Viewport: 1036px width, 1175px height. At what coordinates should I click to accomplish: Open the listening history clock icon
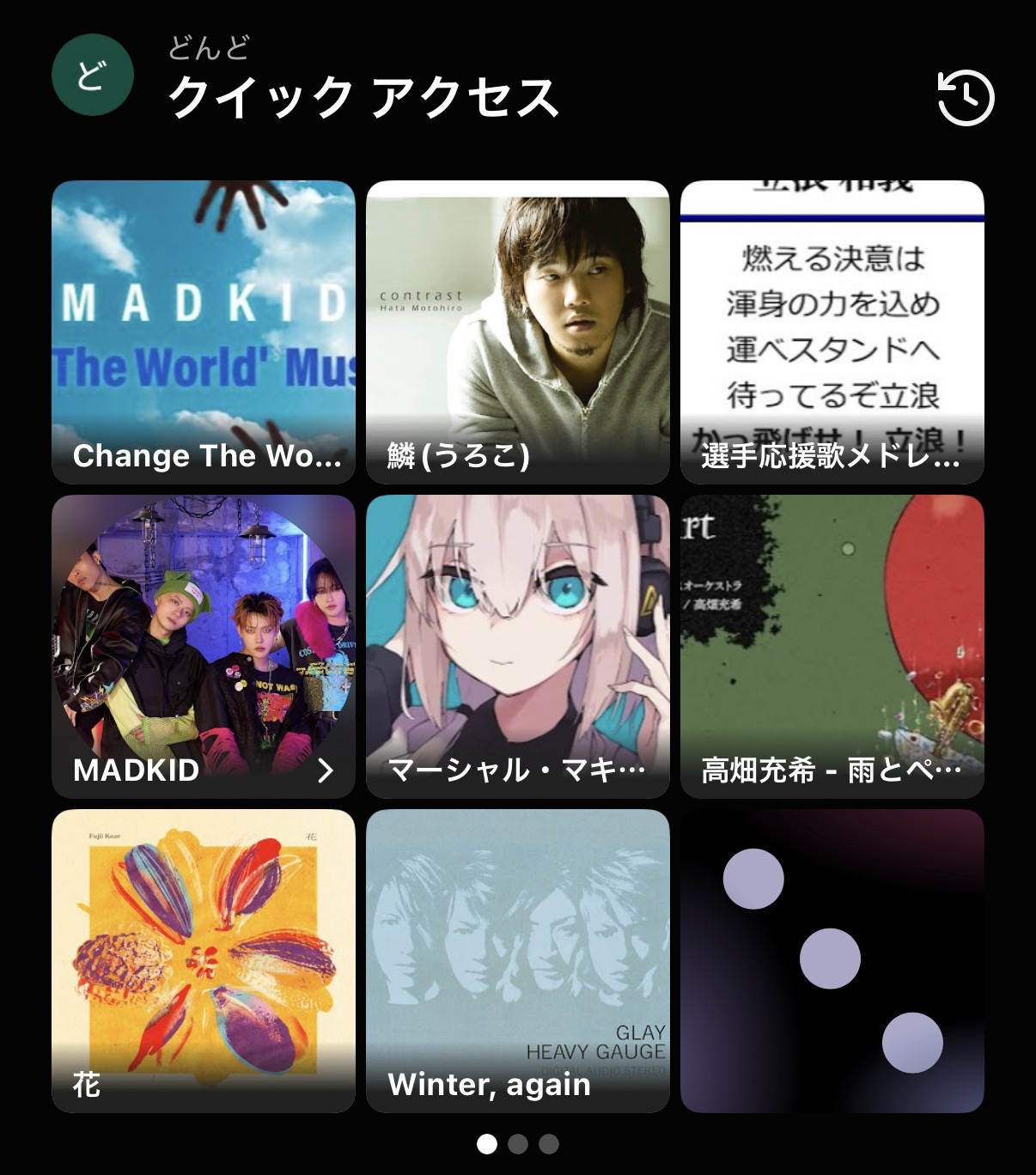(965, 98)
